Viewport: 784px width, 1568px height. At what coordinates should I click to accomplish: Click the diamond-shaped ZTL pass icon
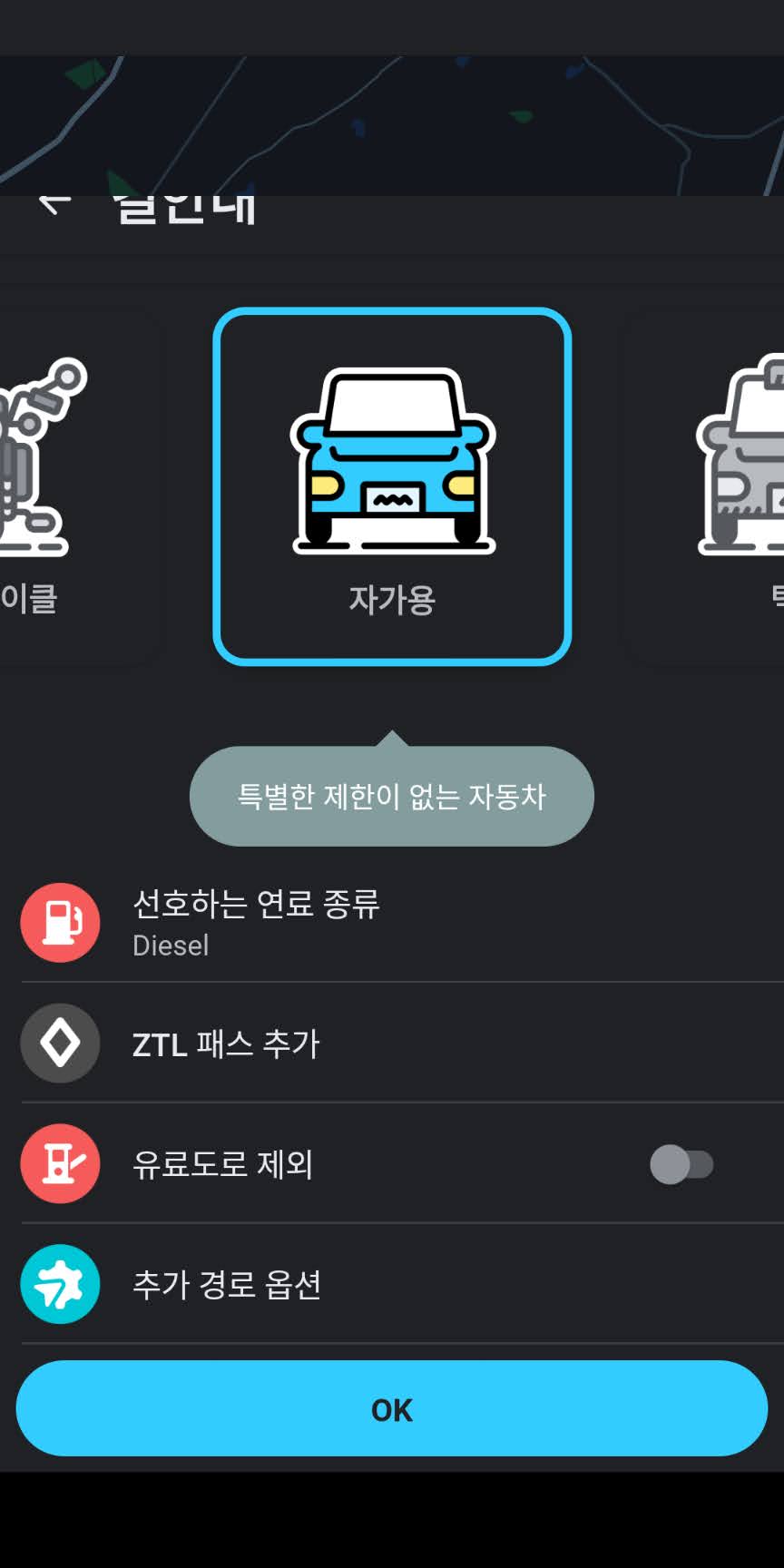(59, 1043)
